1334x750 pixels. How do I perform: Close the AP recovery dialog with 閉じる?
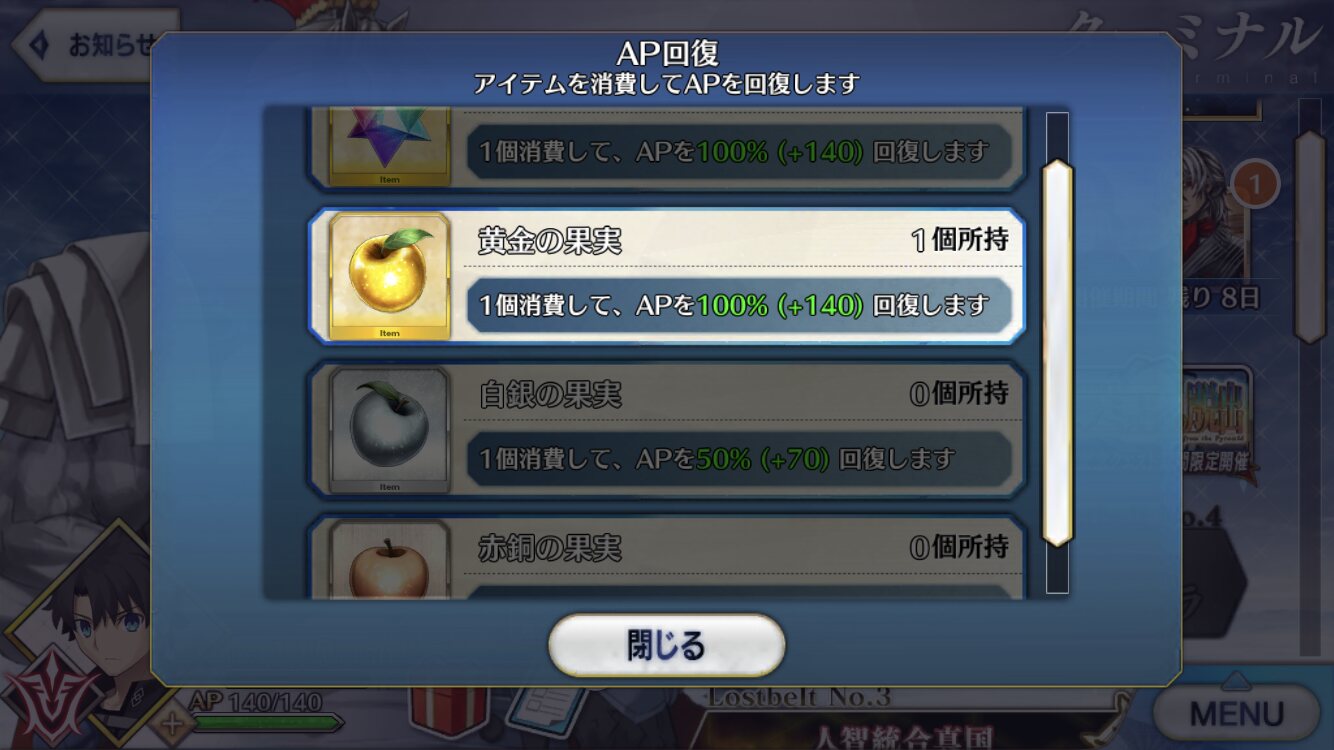667,645
